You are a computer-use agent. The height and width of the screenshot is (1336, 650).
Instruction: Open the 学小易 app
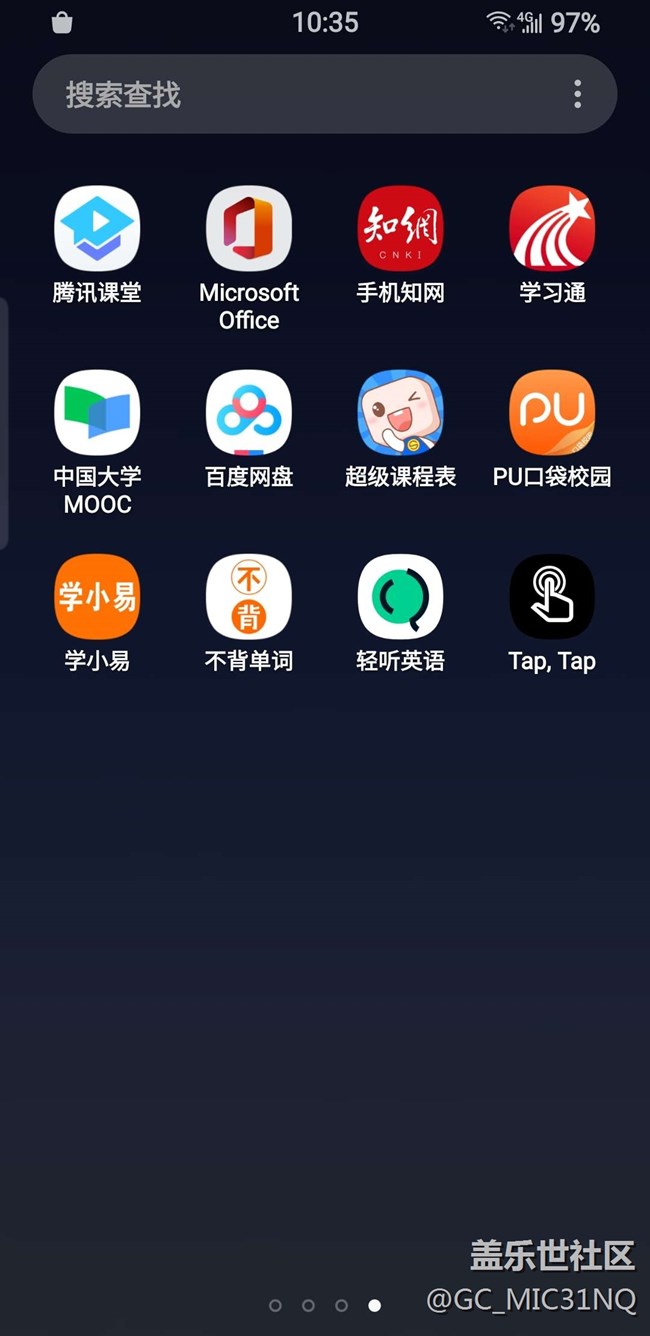tap(97, 597)
